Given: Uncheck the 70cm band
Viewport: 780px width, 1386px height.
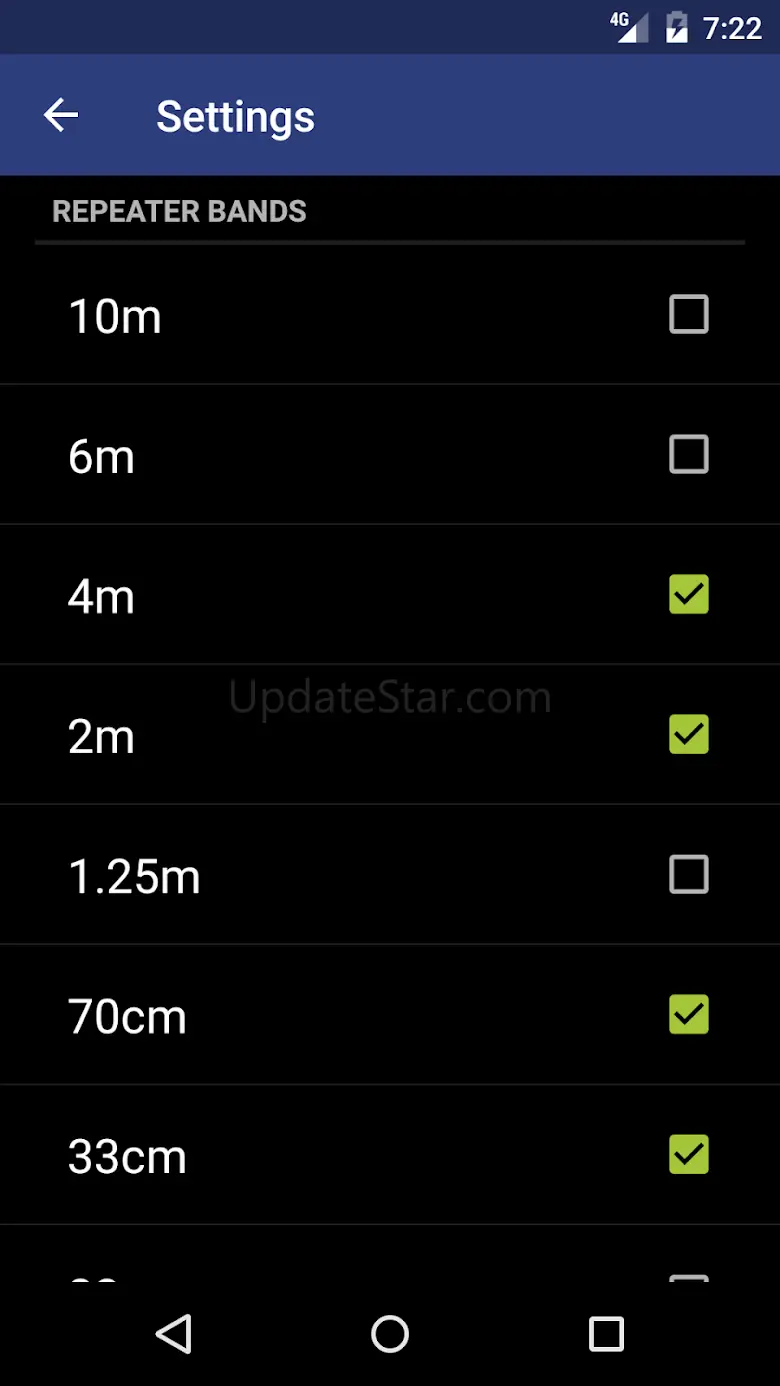Looking at the screenshot, I should [x=688, y=1014].
